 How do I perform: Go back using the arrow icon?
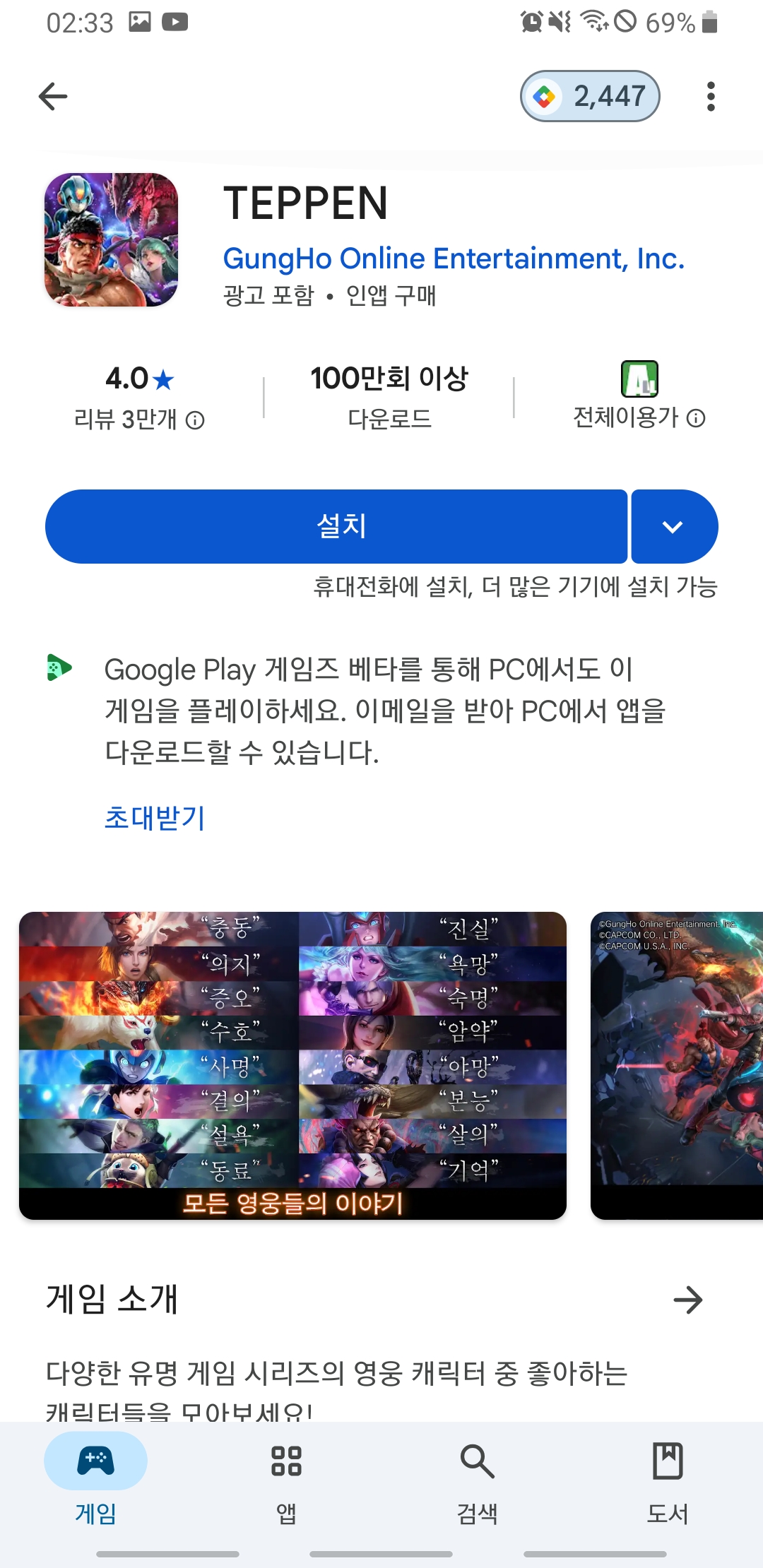(53, 97)
